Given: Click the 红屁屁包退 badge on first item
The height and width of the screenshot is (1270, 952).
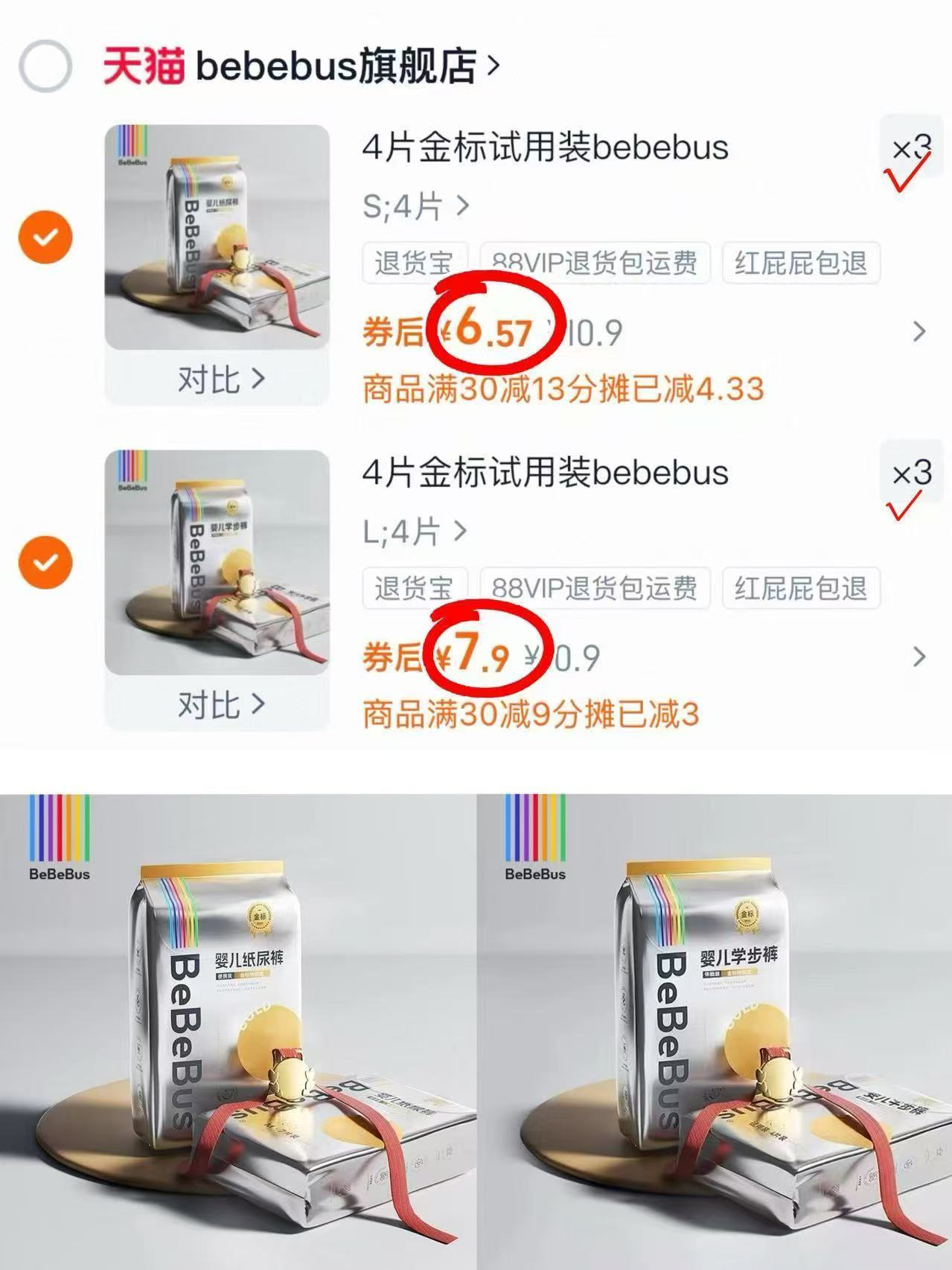Looking at the screenshot, I should coord(800,262).
